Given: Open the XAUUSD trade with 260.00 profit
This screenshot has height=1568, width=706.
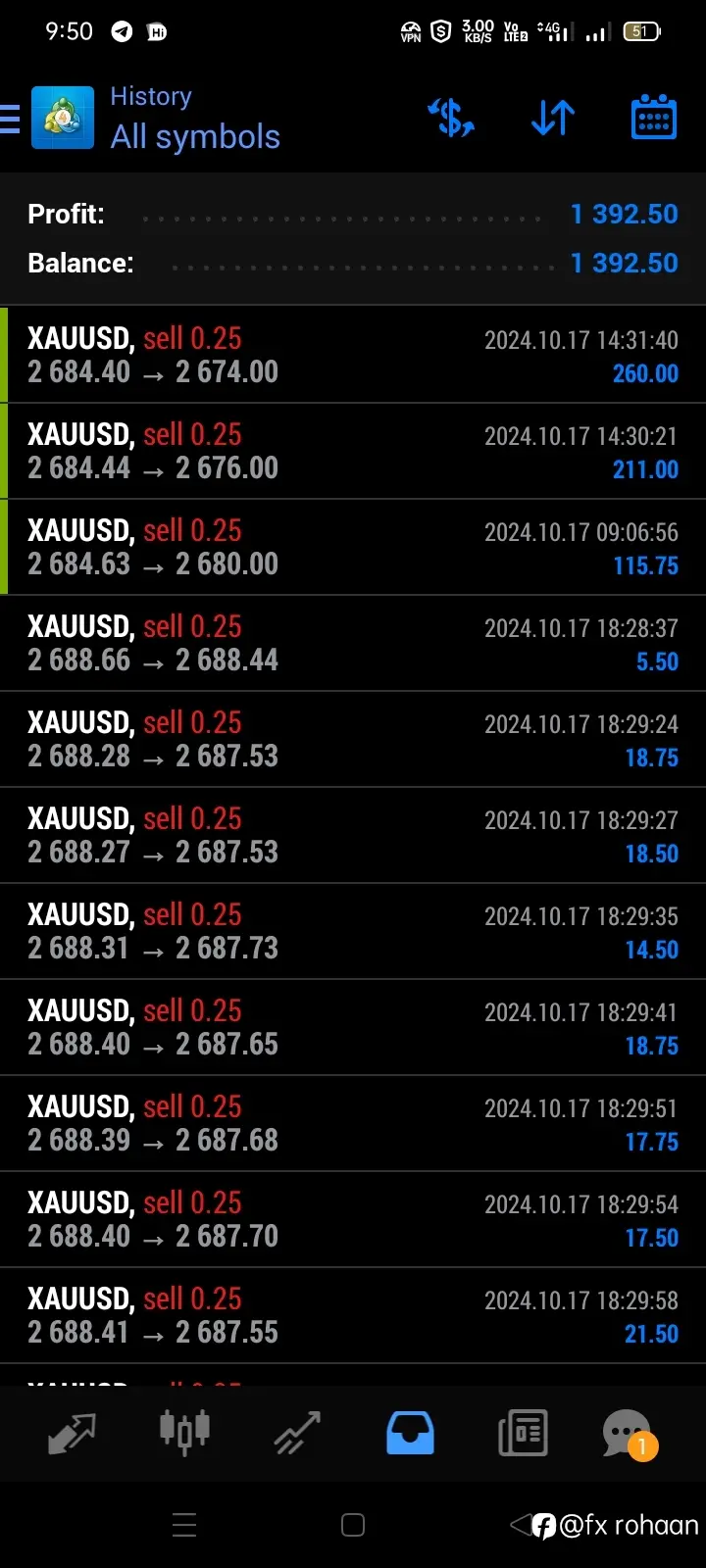Looking at the screenshot, I should click(x=353, y=355).
